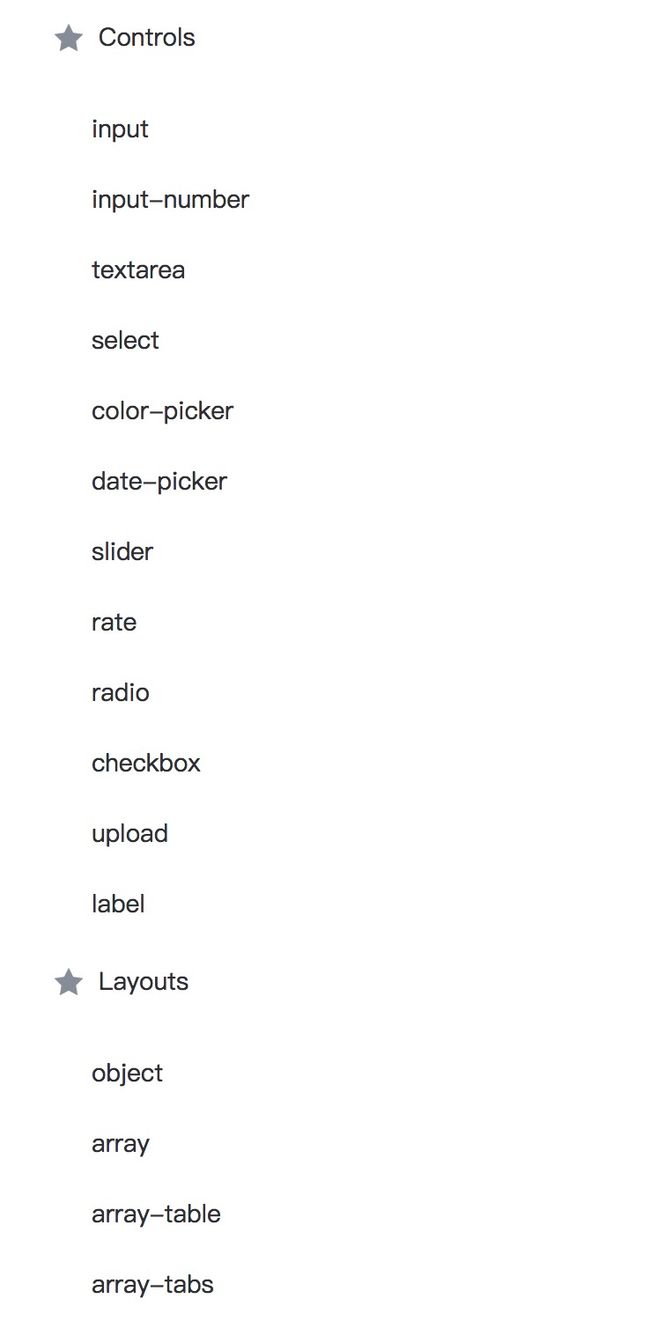Open the color-picker entry
Image resolution: width=650 pixels, height=1321 pixels.
[162, 411]
